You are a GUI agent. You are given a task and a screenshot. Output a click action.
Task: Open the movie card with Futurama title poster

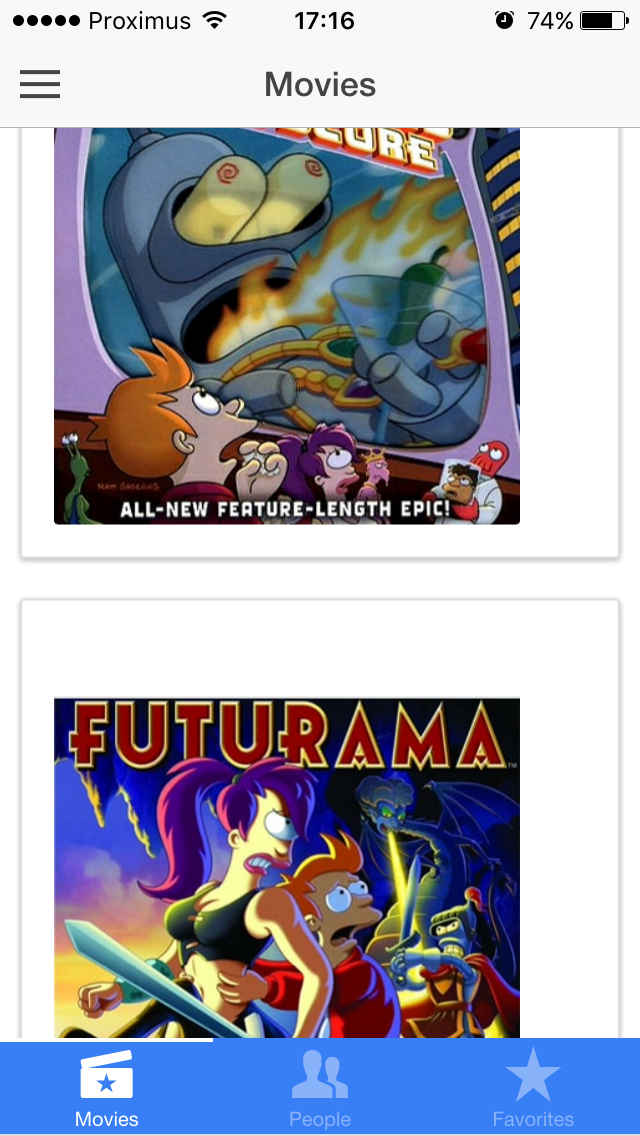coord(320,819)
